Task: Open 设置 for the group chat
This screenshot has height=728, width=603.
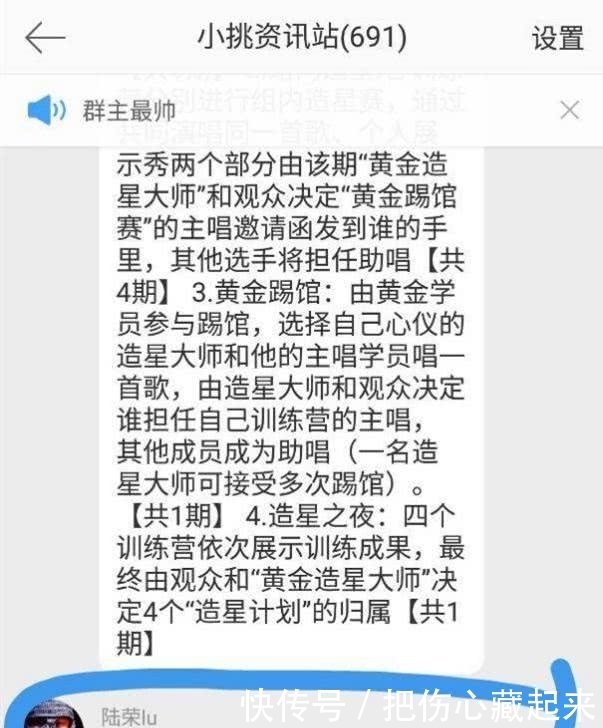Action: (558, 39)
